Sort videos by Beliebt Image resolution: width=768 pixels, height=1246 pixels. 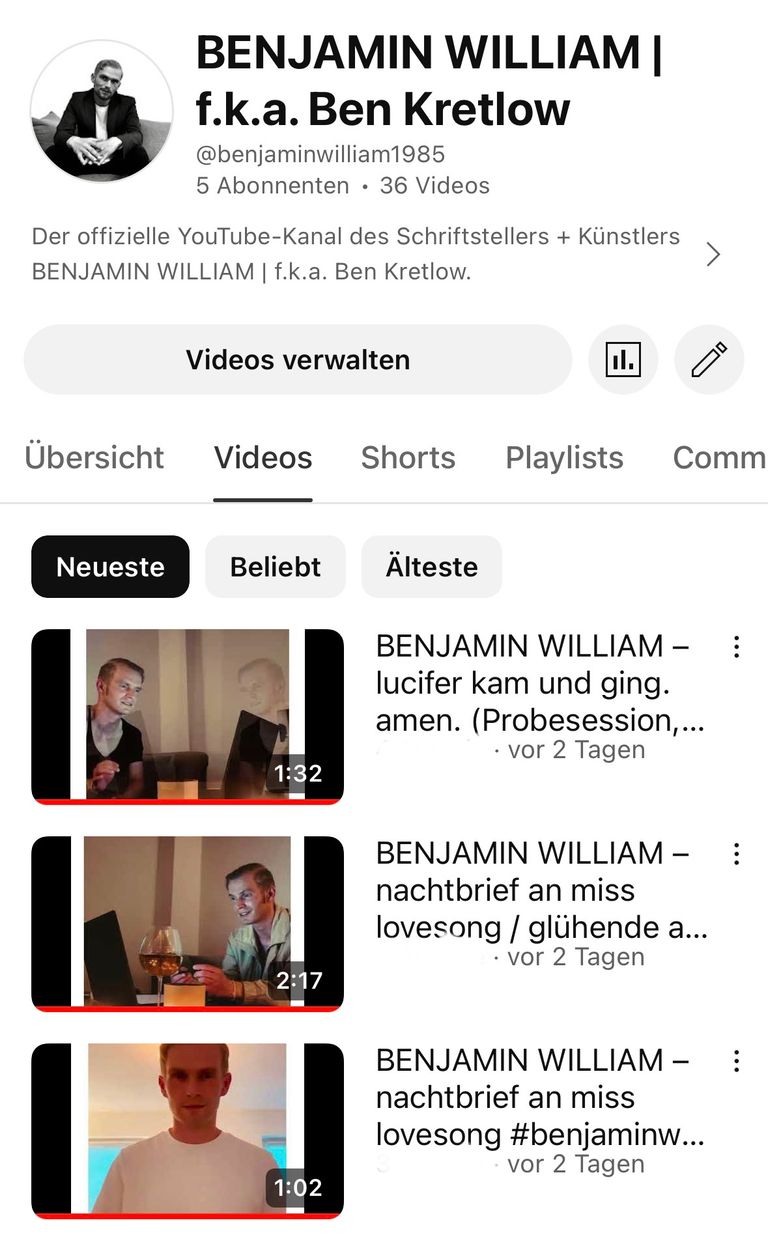point(275,567)
